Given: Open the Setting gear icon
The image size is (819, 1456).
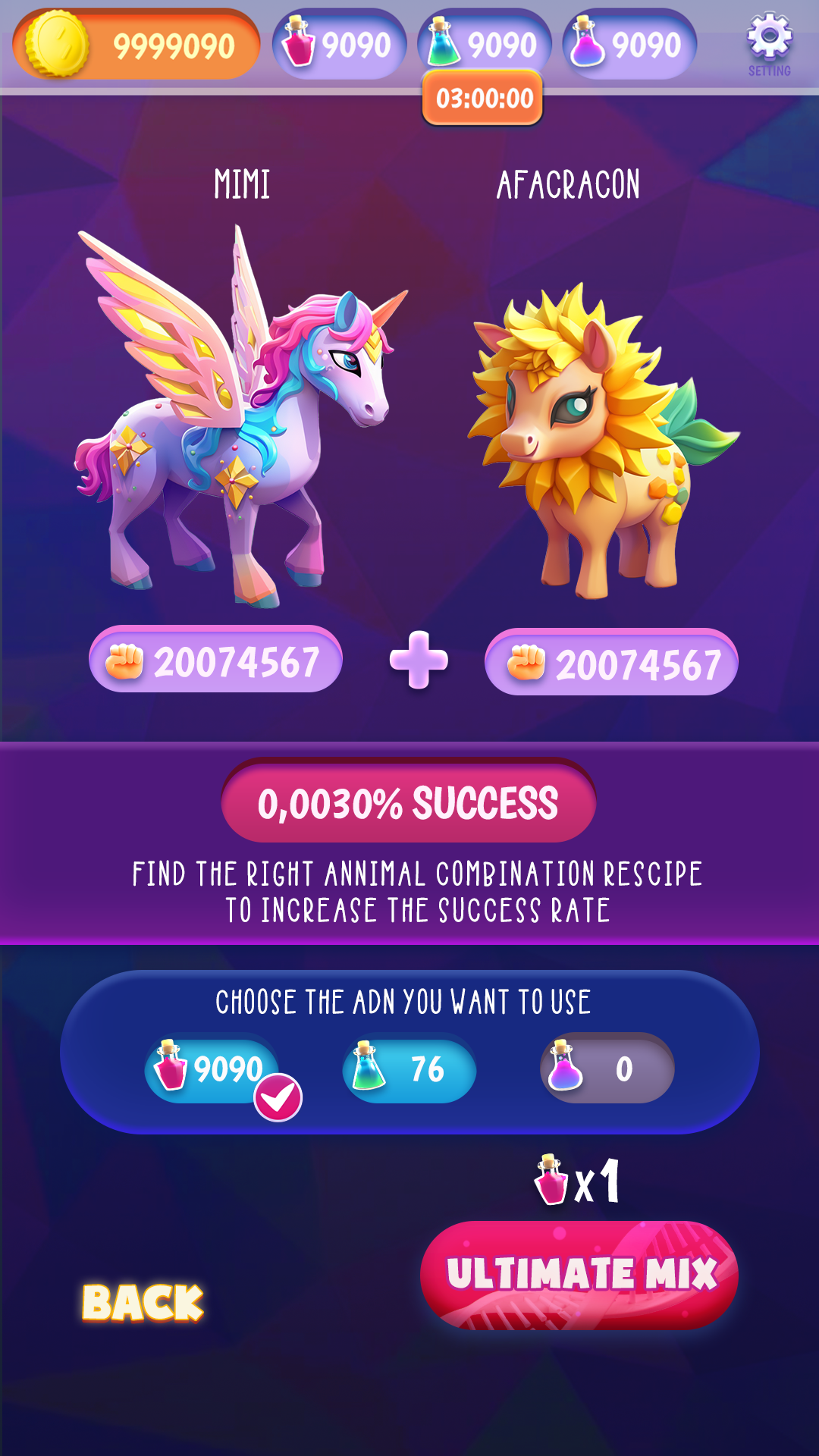Looking at the screenshot, I should [769, 43].
